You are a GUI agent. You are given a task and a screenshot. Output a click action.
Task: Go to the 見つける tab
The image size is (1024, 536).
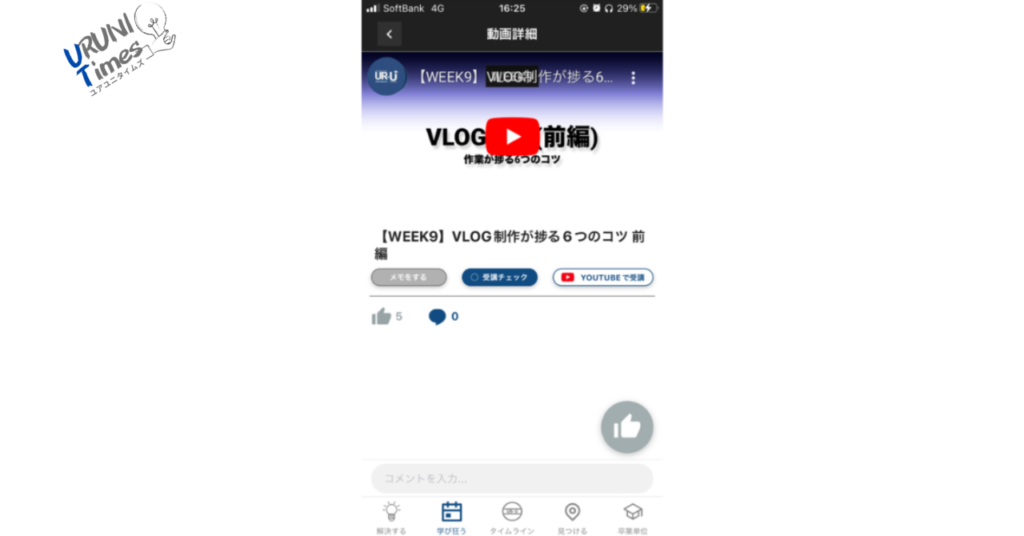tap(572, 518)
